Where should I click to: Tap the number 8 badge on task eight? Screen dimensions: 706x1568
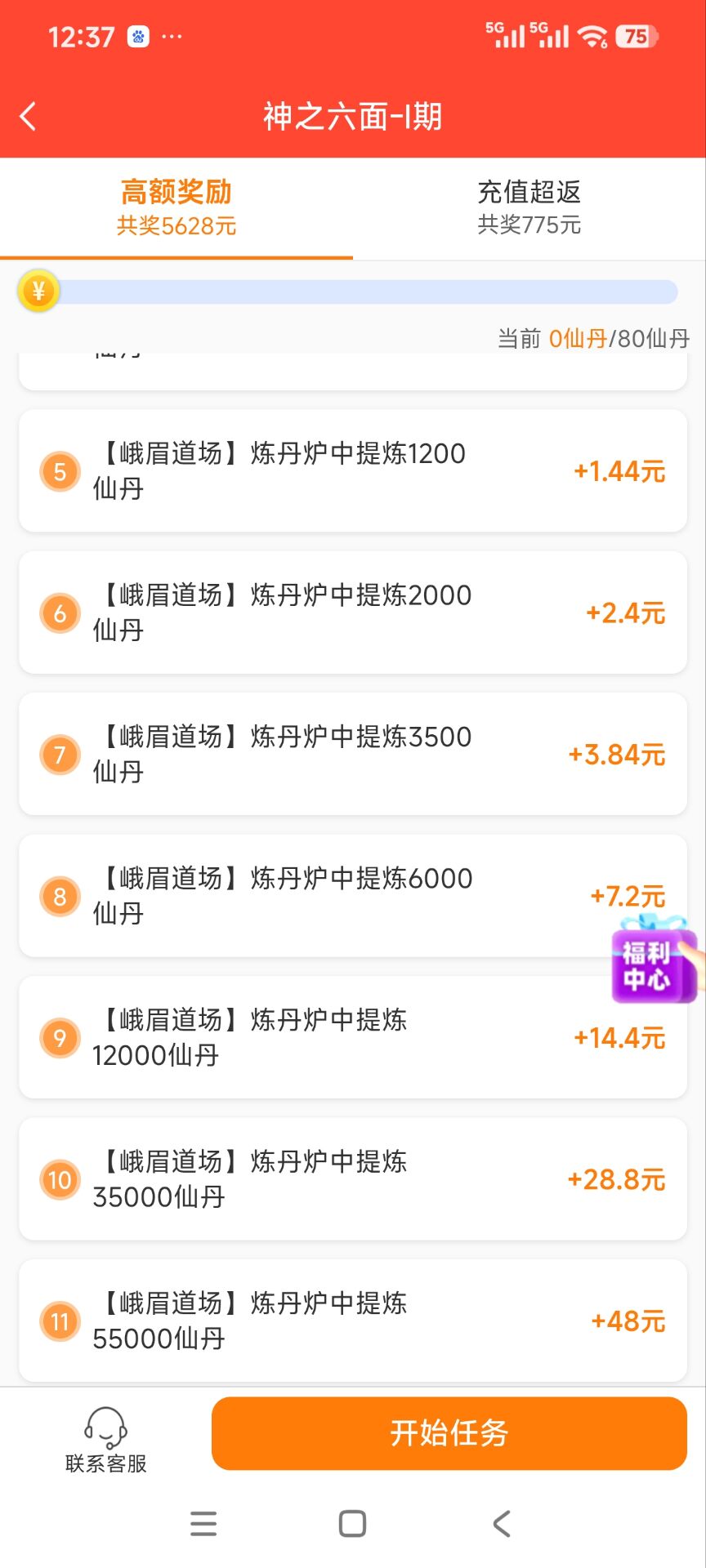point(60,896)
